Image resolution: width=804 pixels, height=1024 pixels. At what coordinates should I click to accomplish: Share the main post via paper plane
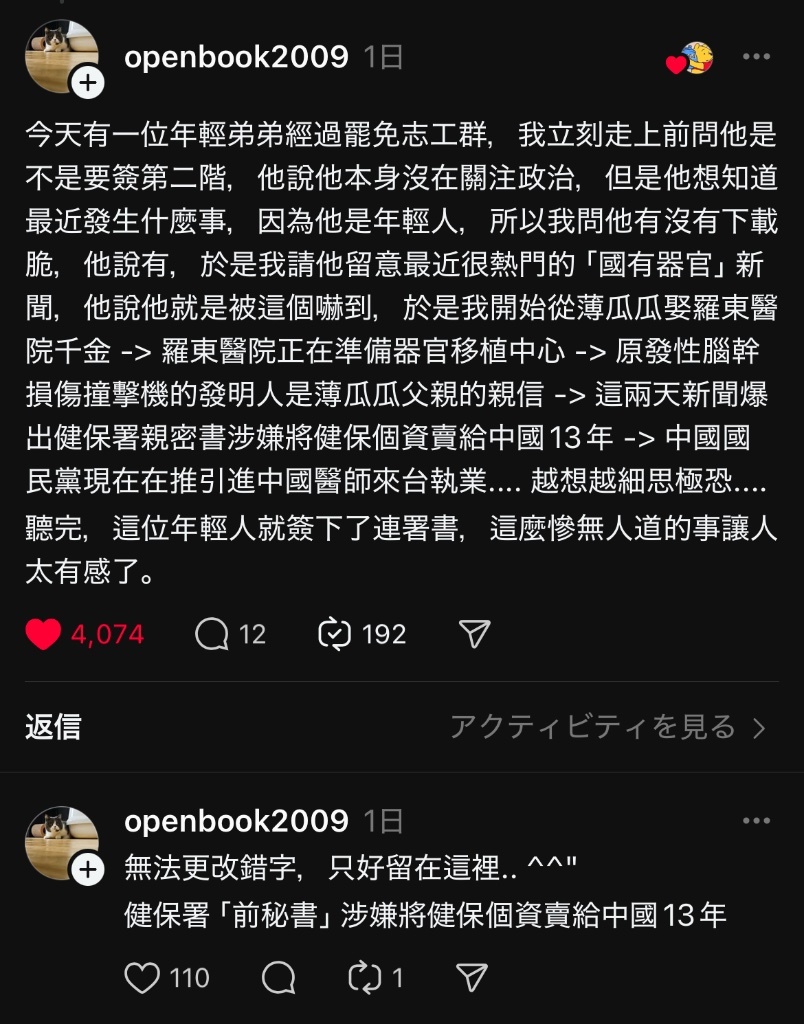click(473, 634)
